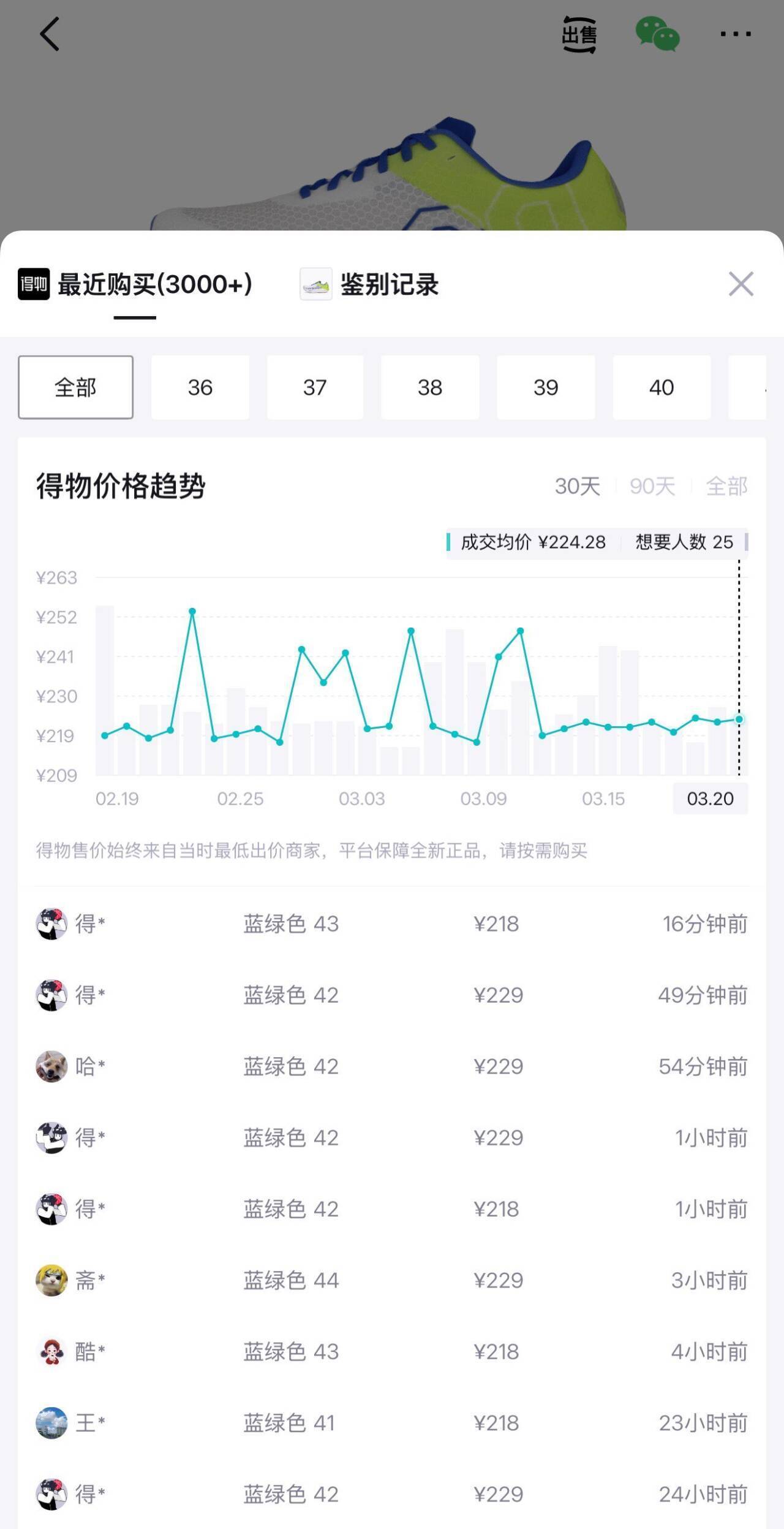The width and height of the screenshot is (784, 1529).
Task: Switch to the 鉴别记录 tab
Action: [x=369, y=284]
